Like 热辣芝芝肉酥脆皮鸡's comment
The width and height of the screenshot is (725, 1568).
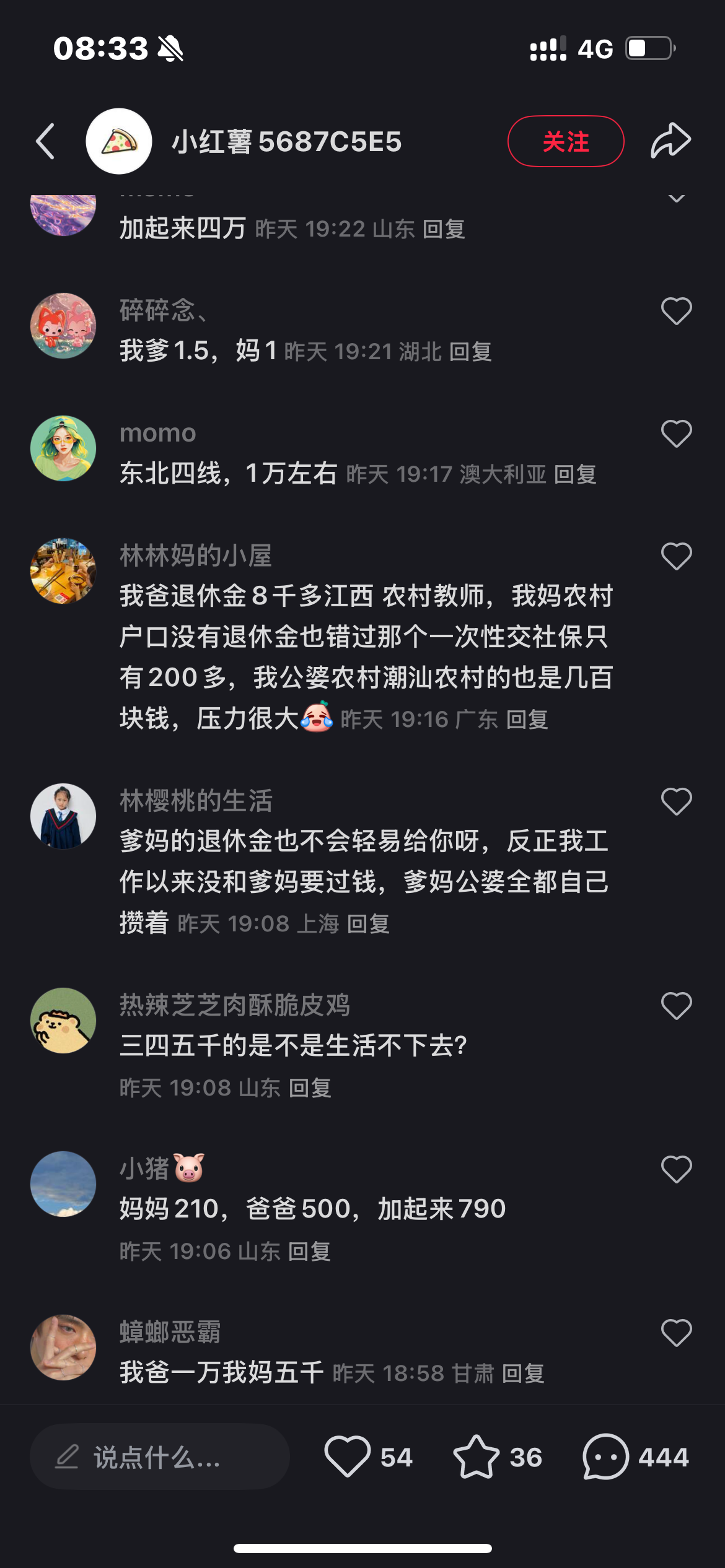point(676,1006)
